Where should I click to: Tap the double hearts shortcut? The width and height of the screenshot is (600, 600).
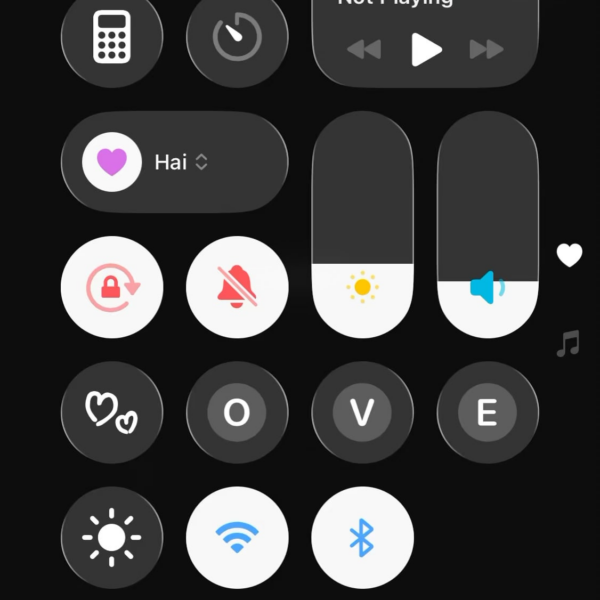tap(112, 413)
